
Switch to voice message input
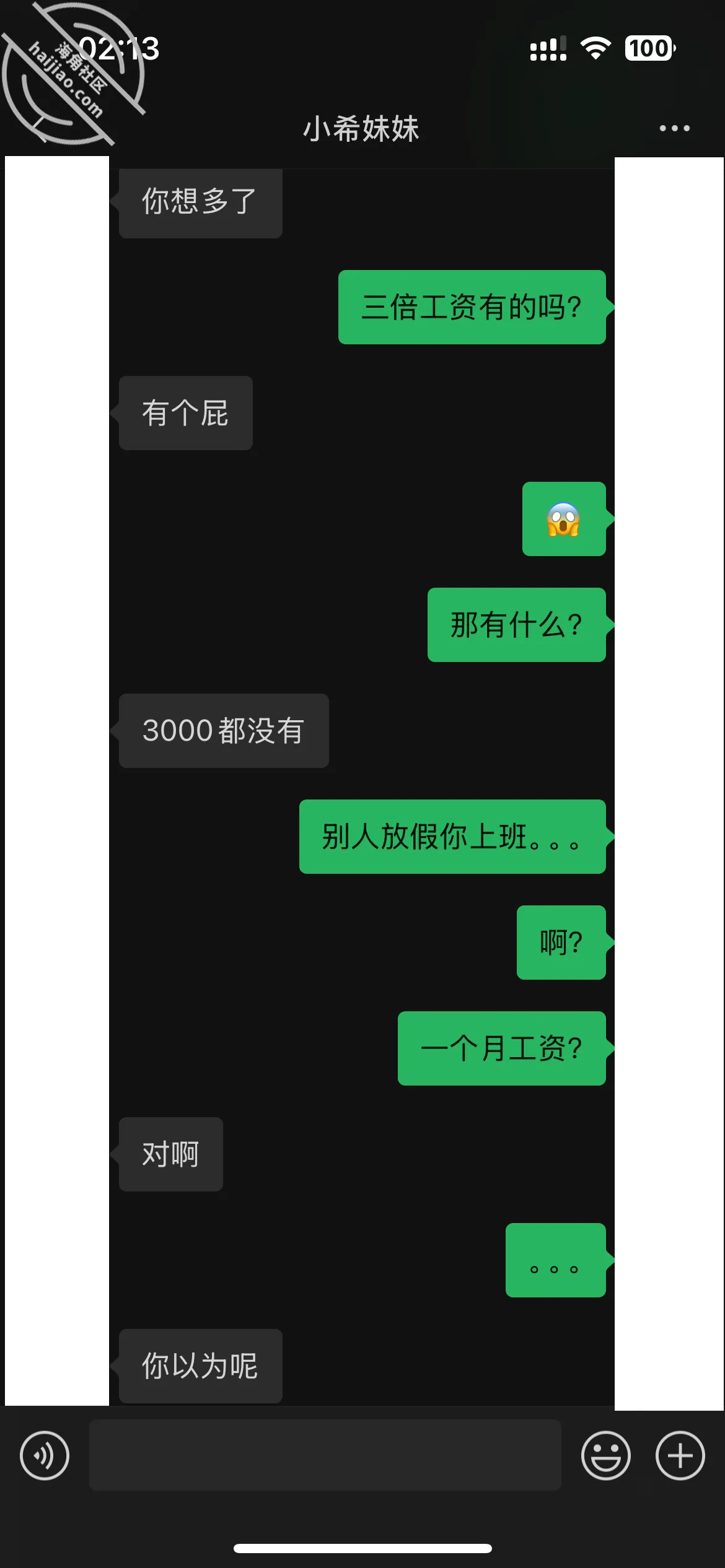pyautogui.click(x=45, y=1455)
